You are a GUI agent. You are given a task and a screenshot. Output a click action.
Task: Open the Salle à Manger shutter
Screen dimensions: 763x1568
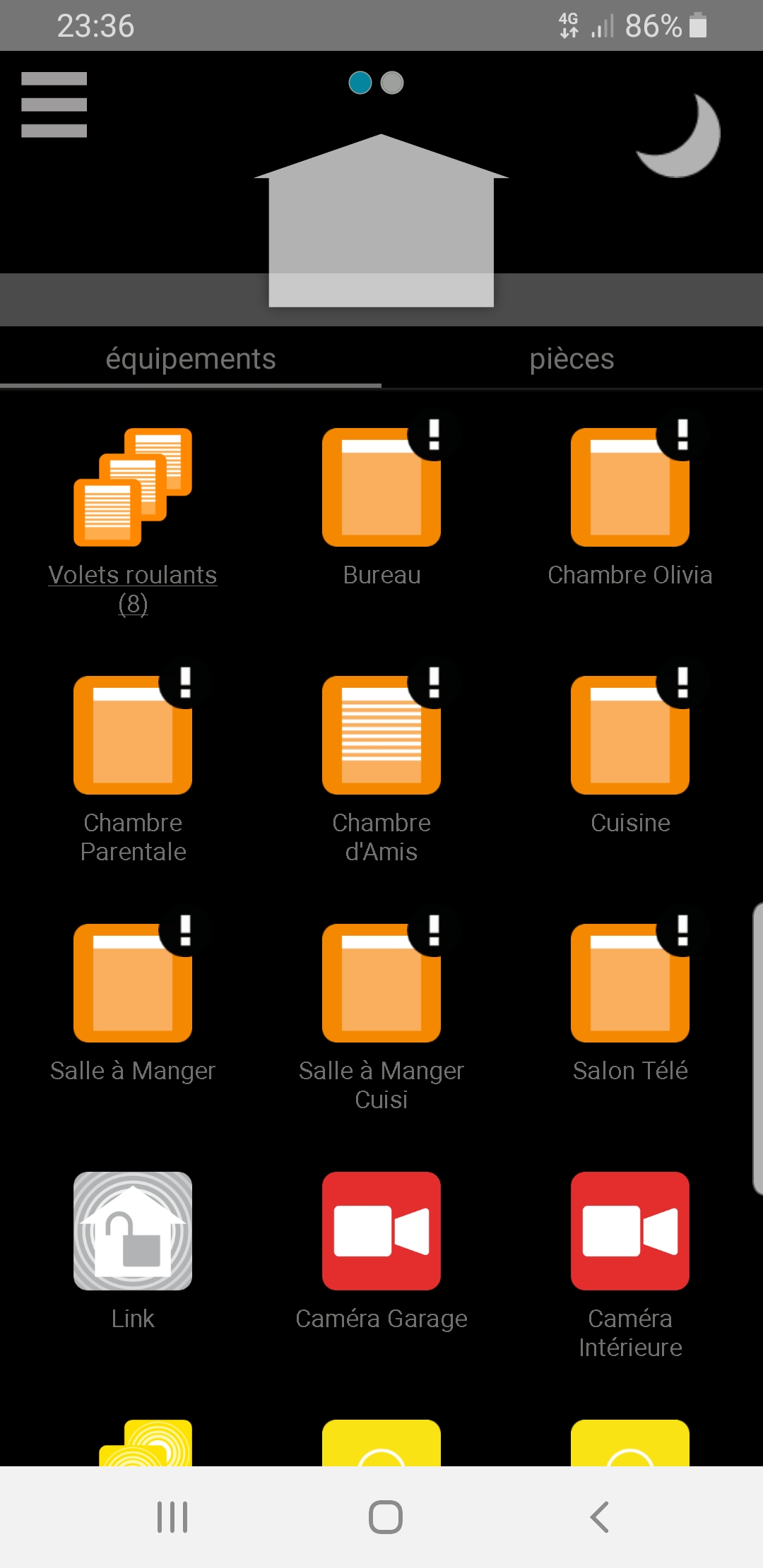pyautogui.click(x=133, y=984)
